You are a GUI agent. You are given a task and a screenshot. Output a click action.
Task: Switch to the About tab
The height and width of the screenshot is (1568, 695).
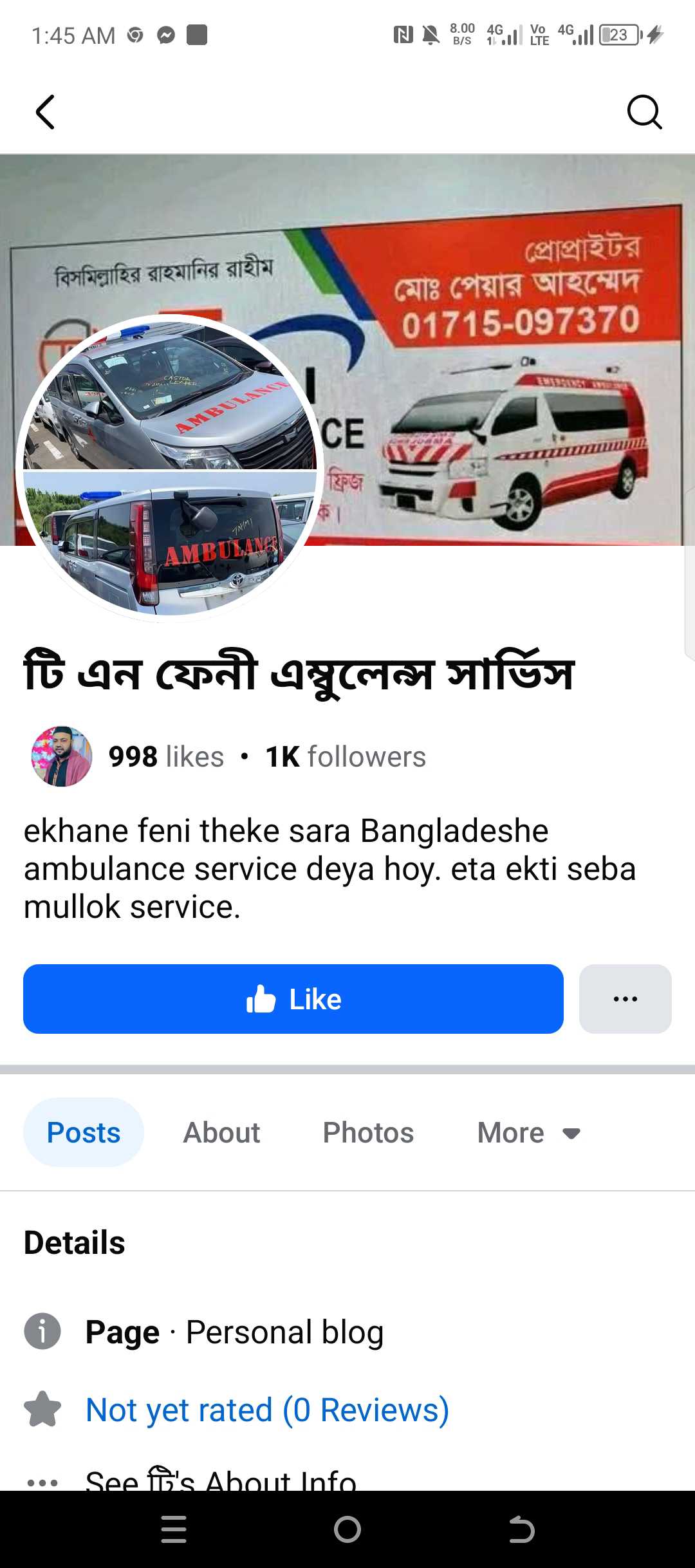tap(221, 1132)
